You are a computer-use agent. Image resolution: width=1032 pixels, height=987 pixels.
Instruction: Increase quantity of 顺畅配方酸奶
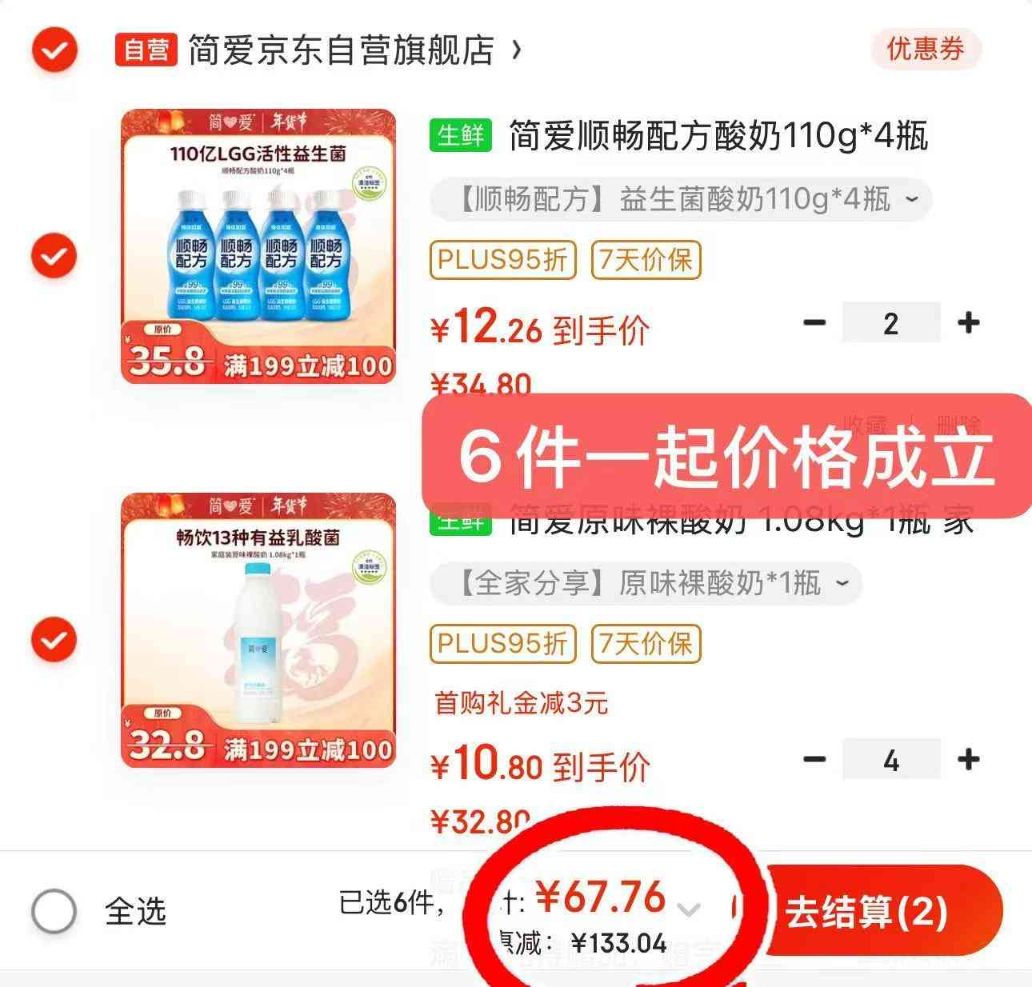coord(968,324)
